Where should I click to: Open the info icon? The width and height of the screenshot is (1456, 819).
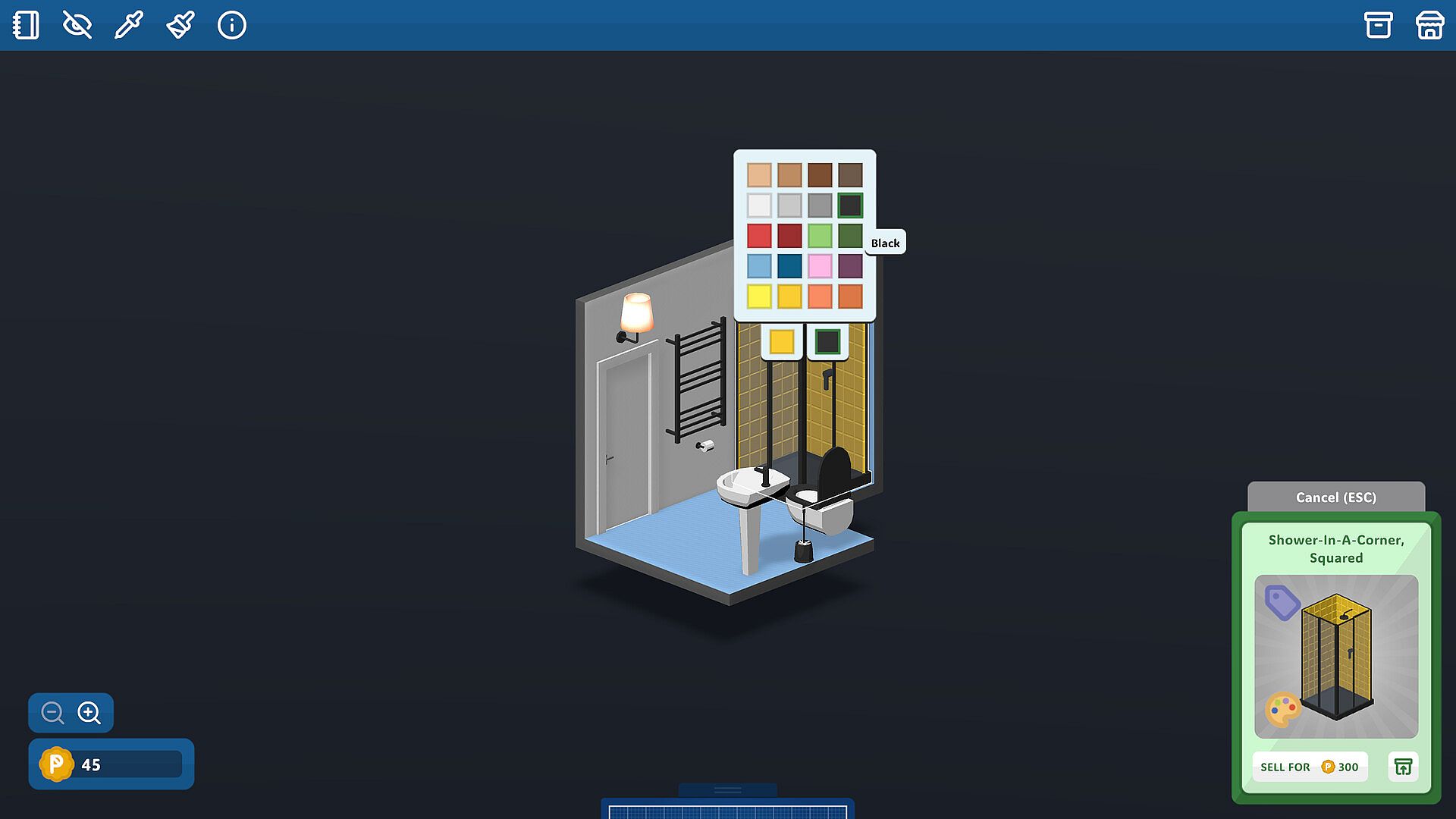[x=232, y=25]
